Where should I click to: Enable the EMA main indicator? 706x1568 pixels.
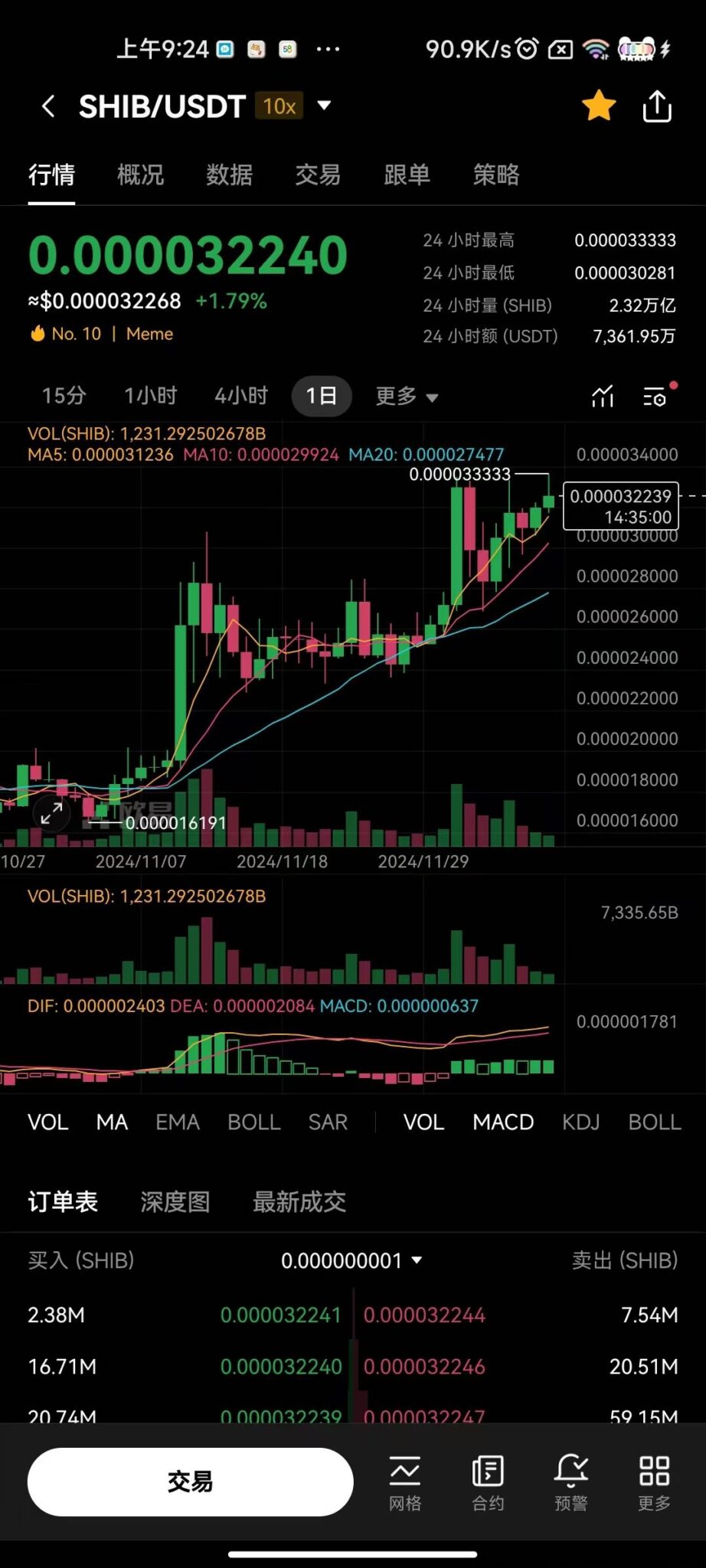pos(177,1122)
